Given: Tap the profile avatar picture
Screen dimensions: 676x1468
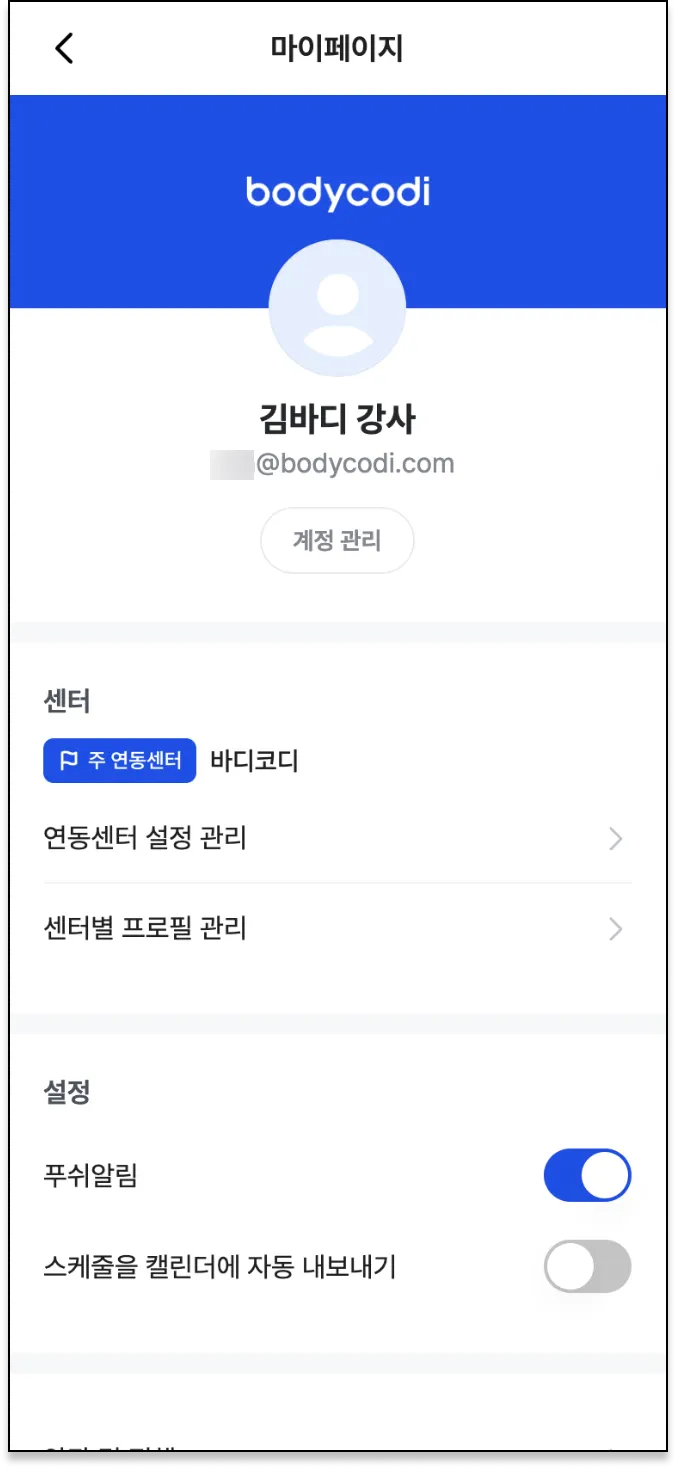Looking at the screenshot, I should click(x=337, y=308).
